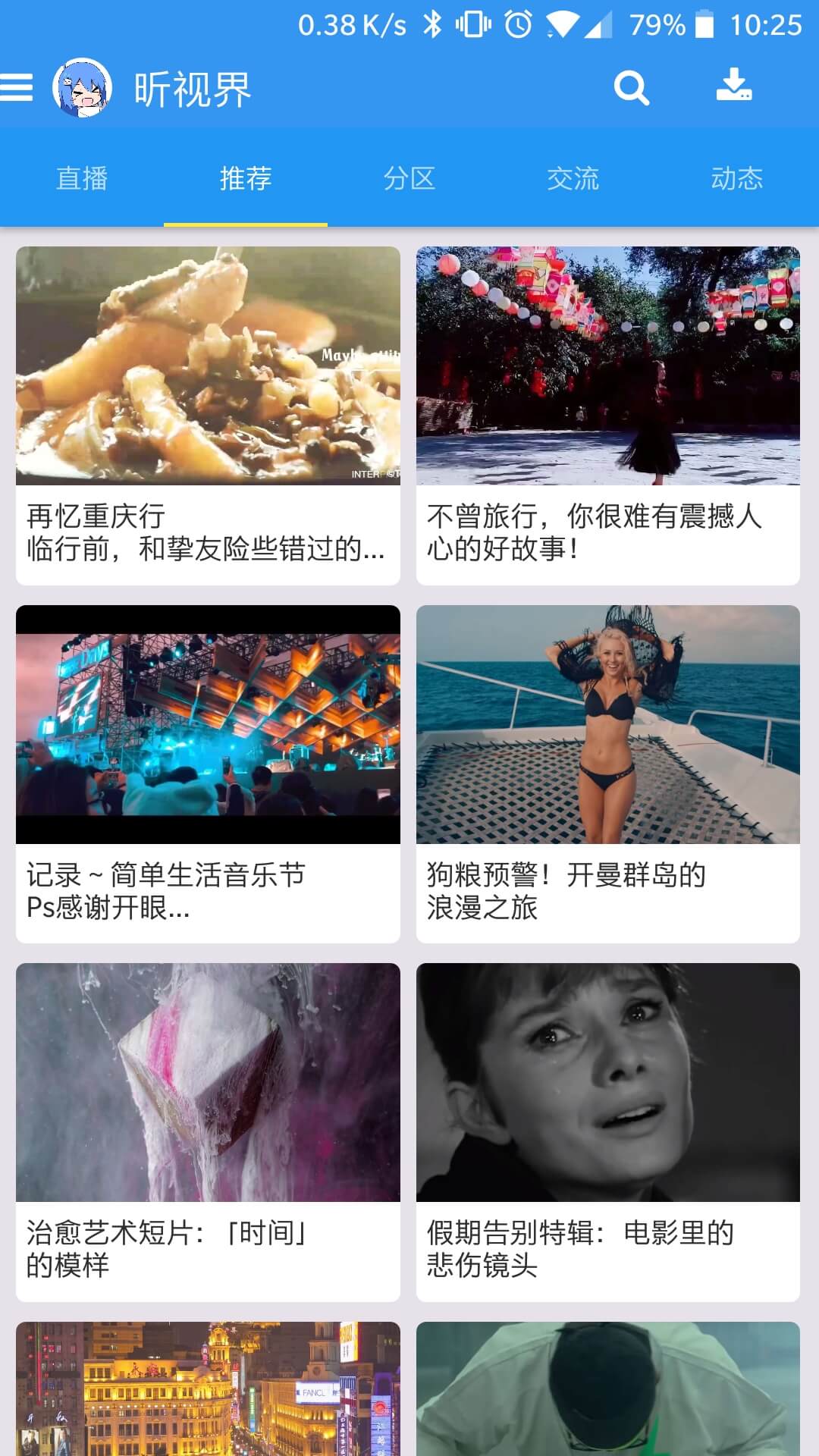
Task: Open the 不曾旅行 travel story video
Action: [x=608, y=415]
